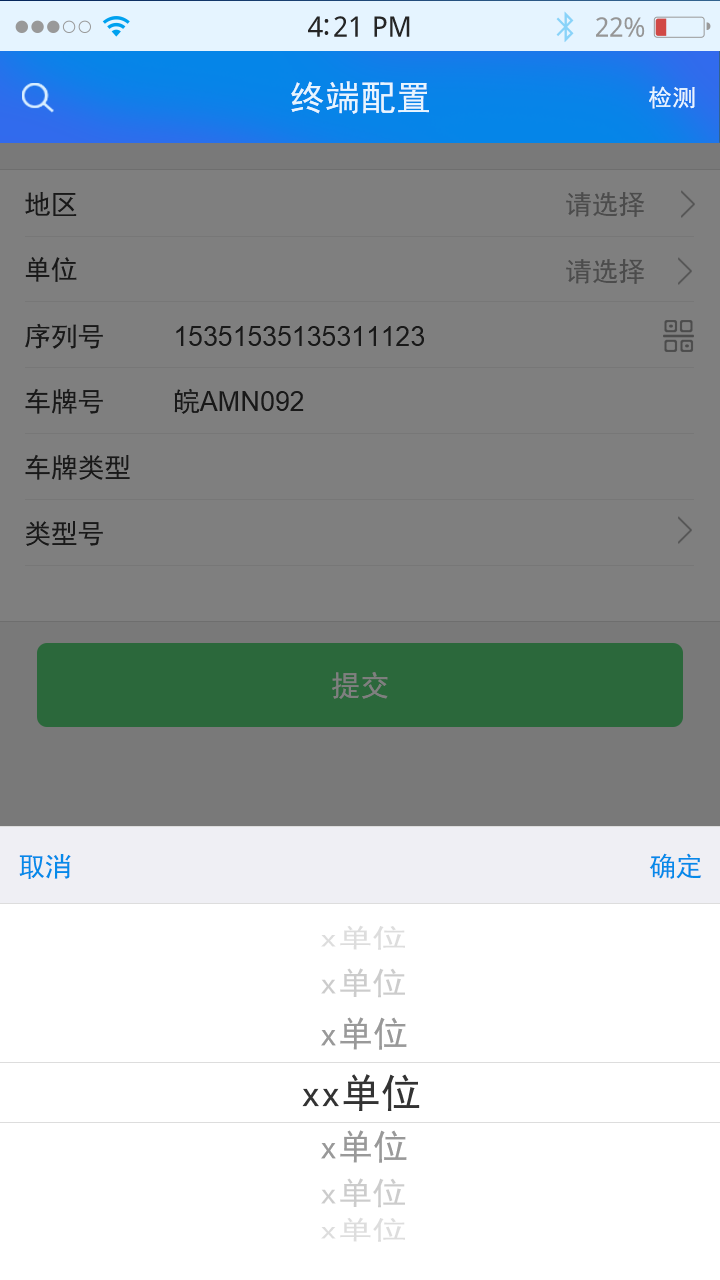Viewport: 720px width, 1280px height.
Task: Submit the form with 提交
Action: (360, 685)
